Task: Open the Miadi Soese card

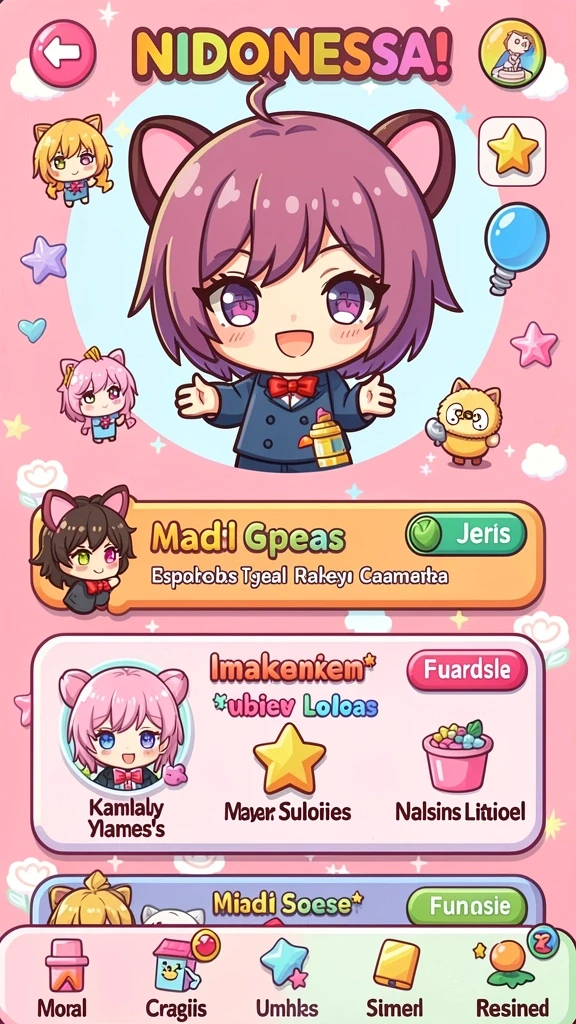Action: (x=287, y=902)
